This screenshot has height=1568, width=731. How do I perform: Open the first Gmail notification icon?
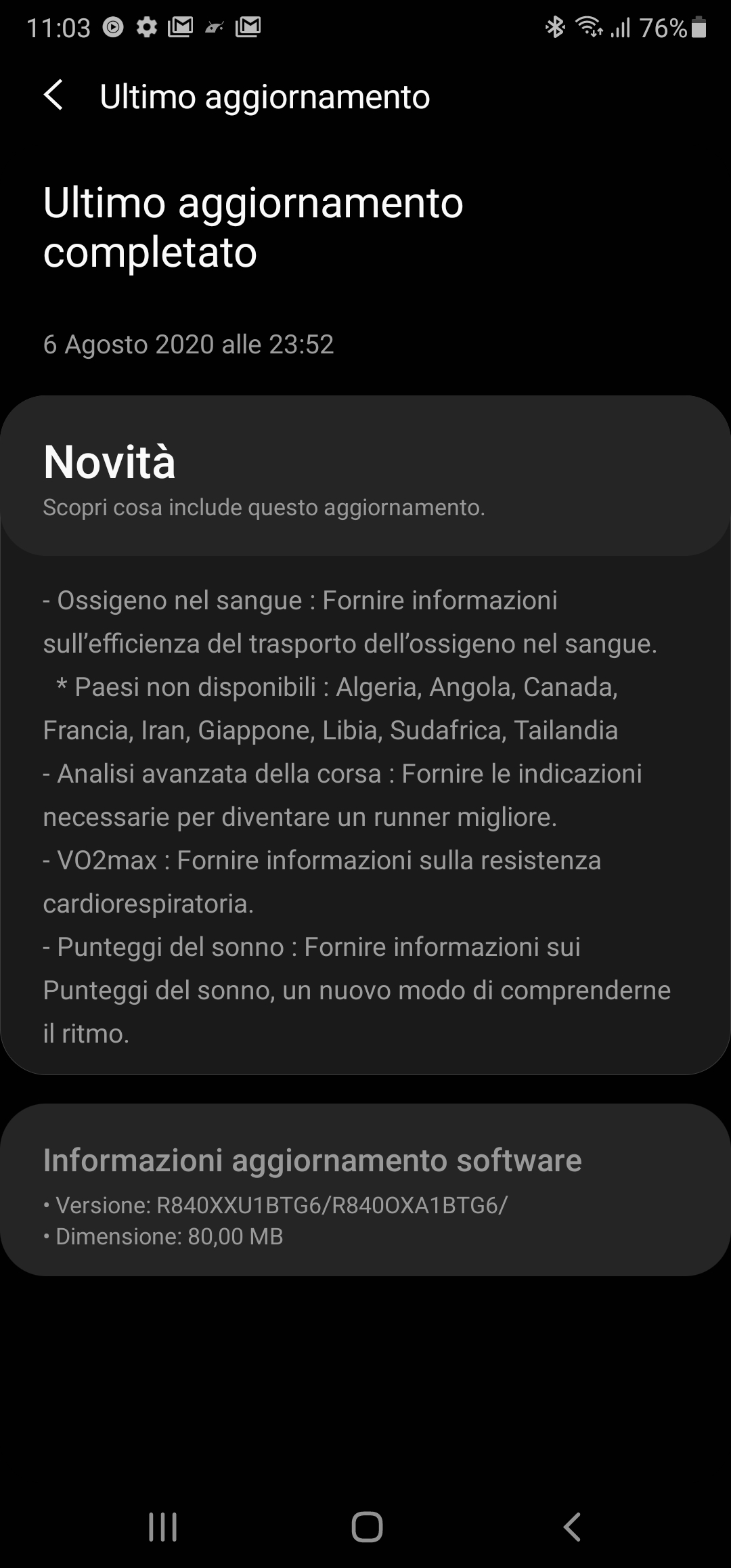click(181, 27)
